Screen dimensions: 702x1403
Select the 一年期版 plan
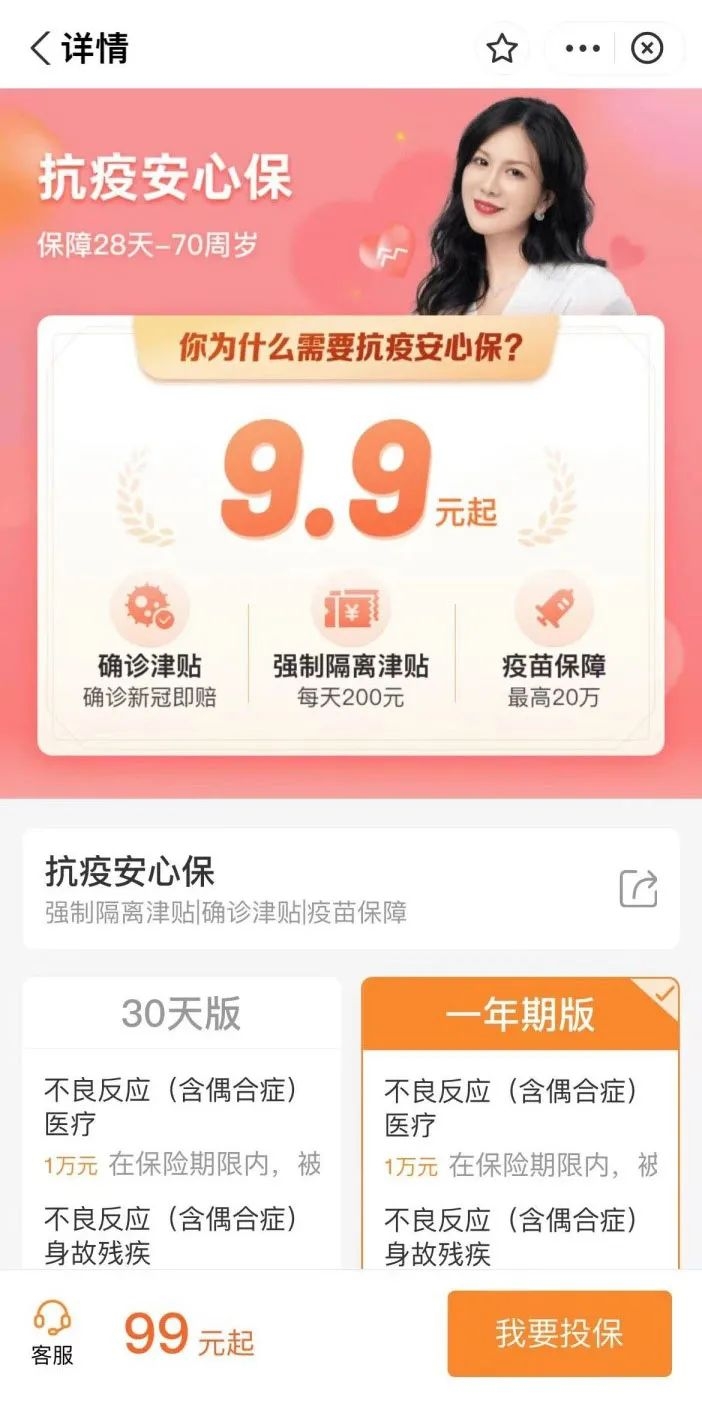coord(519,1013)
